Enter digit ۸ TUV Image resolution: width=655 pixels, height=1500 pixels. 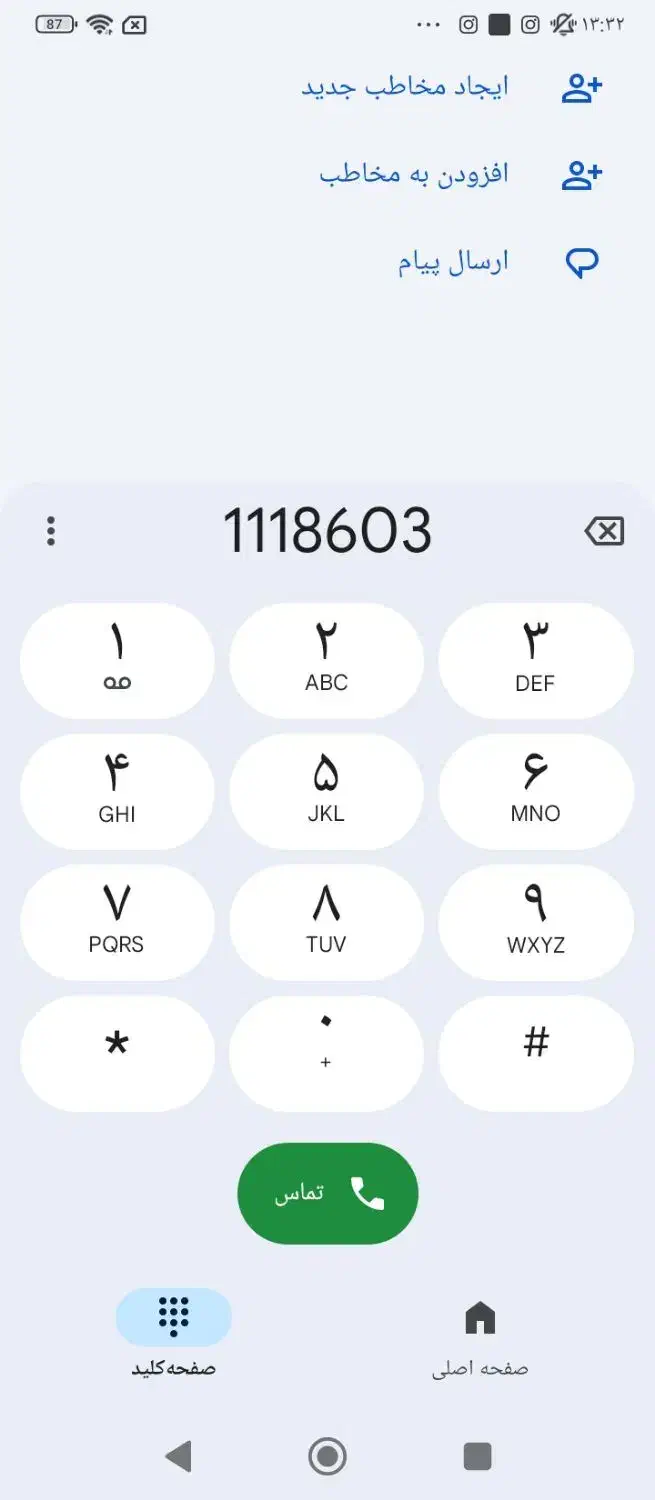(326, 923)
